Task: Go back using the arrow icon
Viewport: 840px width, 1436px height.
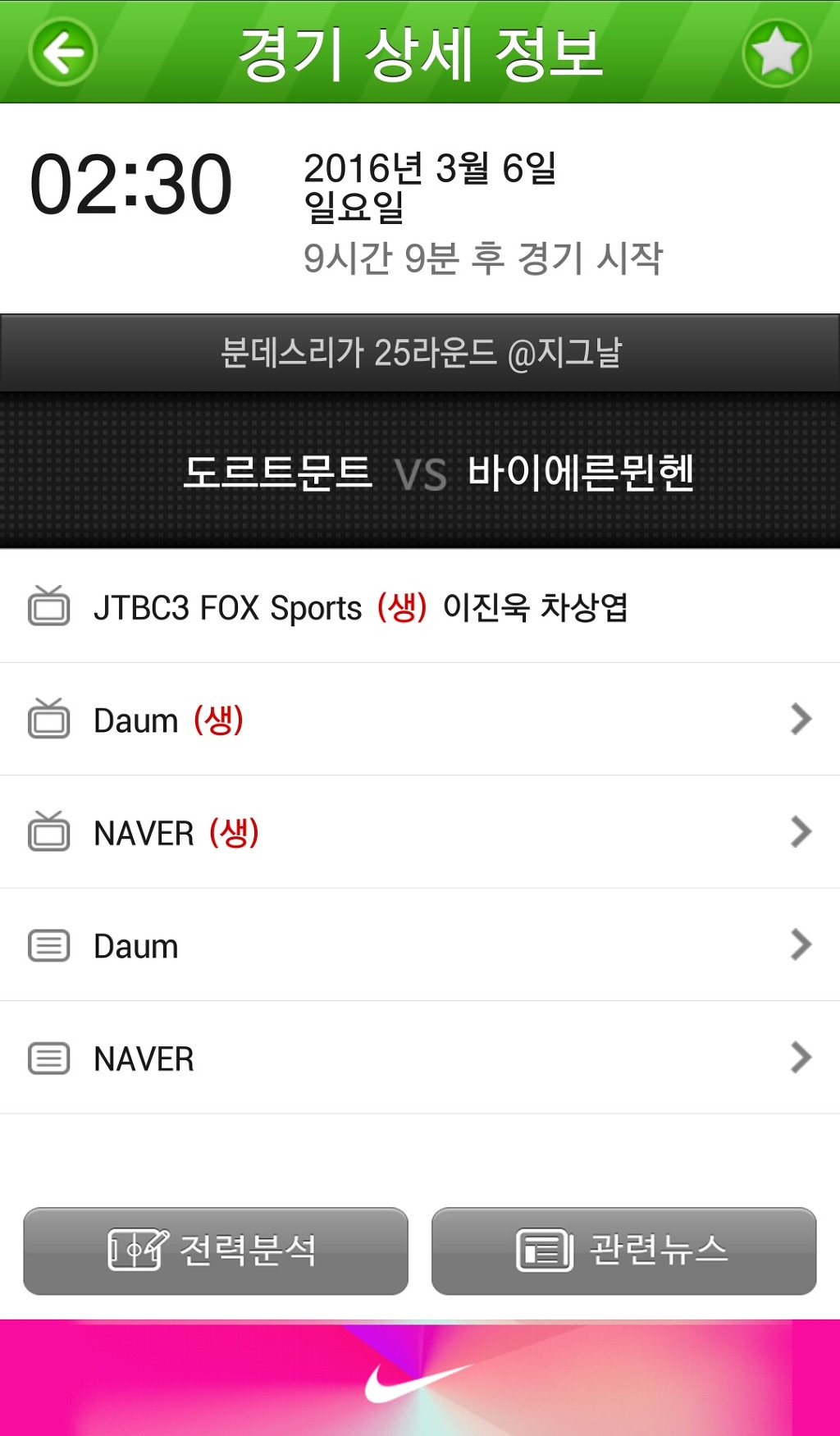Action: click(x=63, y=53)
